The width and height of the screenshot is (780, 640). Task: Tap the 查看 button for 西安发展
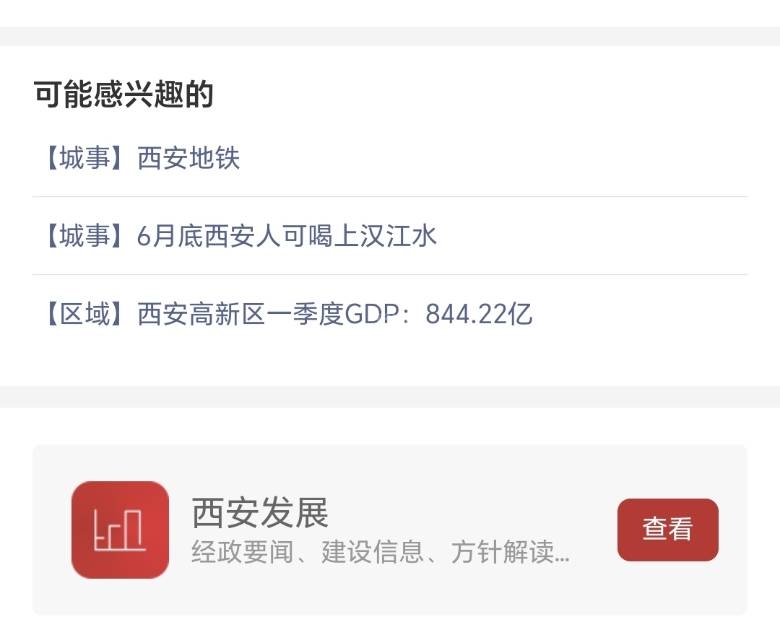tap(667, 529)
